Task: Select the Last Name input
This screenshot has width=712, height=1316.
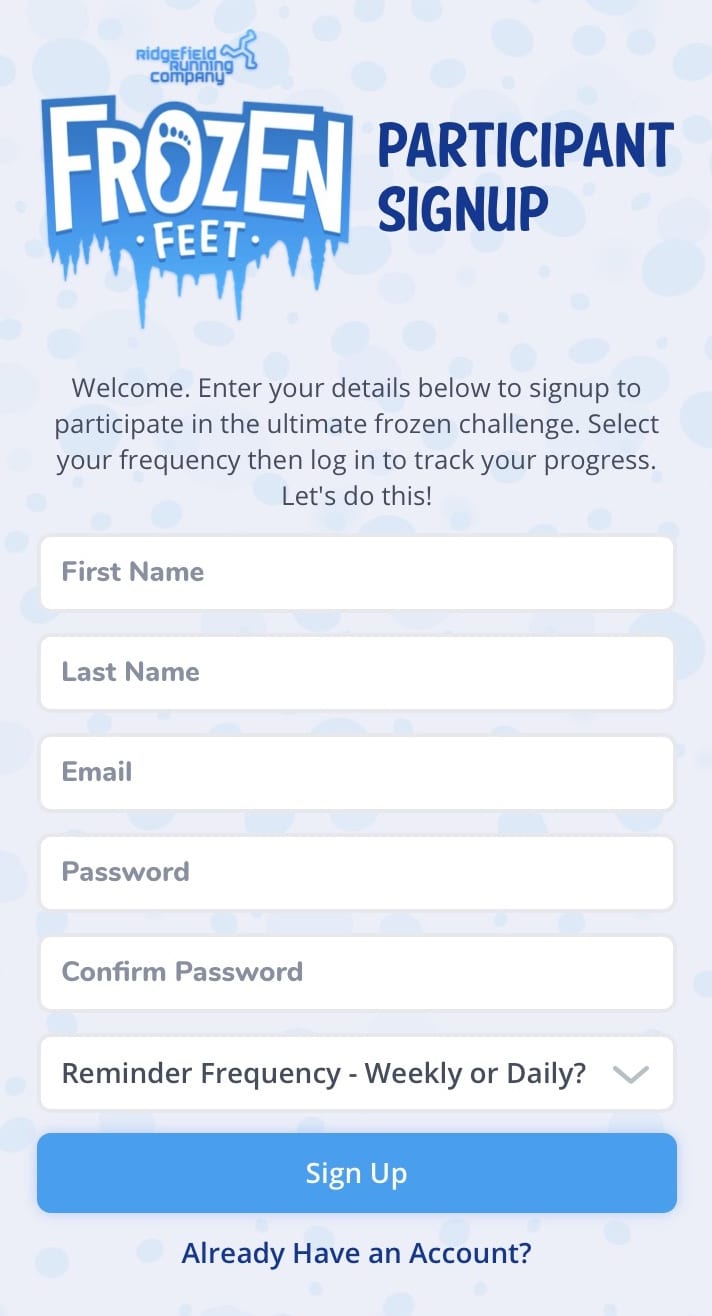Action: pyautogui.click(x=356, y=673)
